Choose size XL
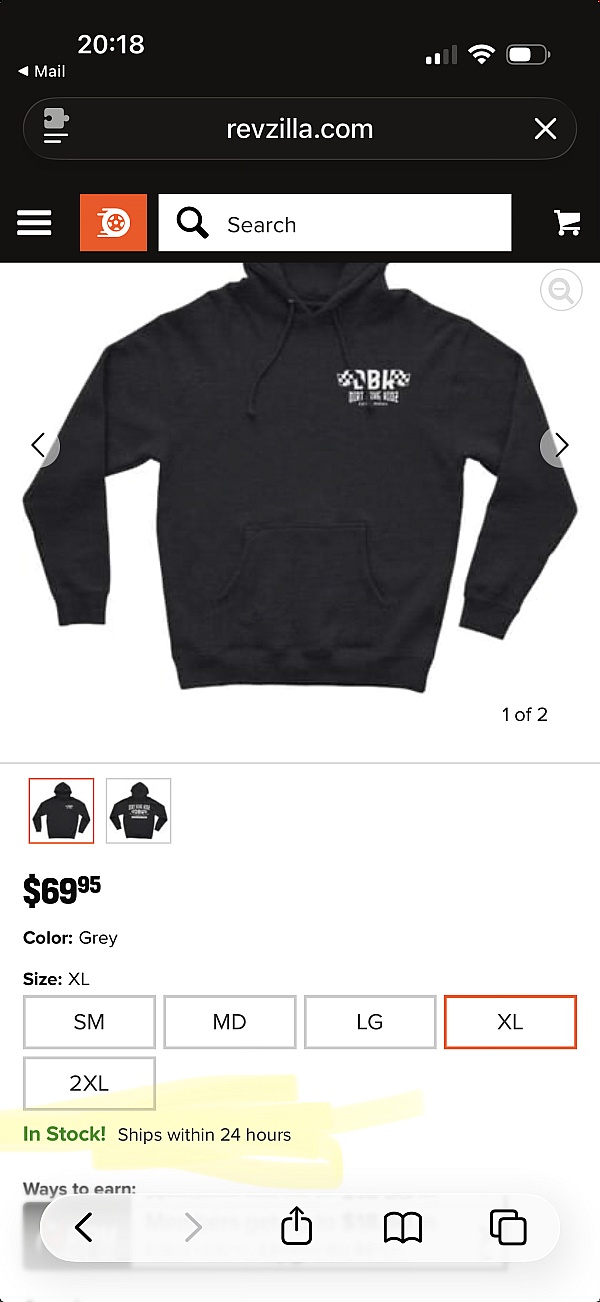 coord(510,1022)
